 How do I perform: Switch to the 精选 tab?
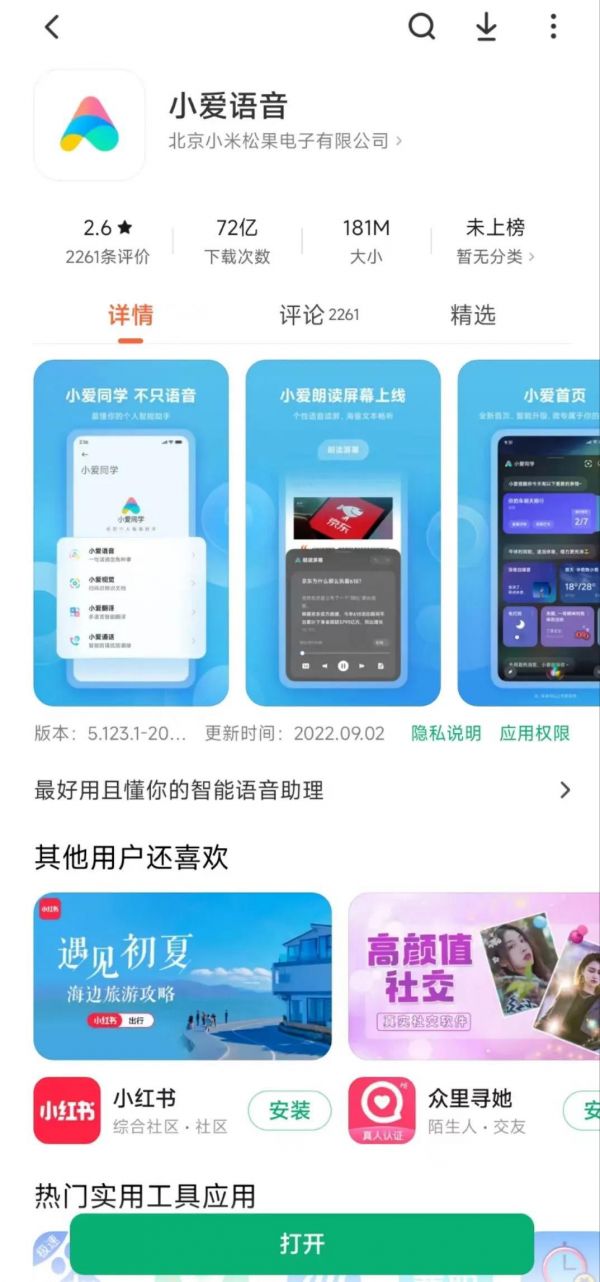click(x=473, y=316)
